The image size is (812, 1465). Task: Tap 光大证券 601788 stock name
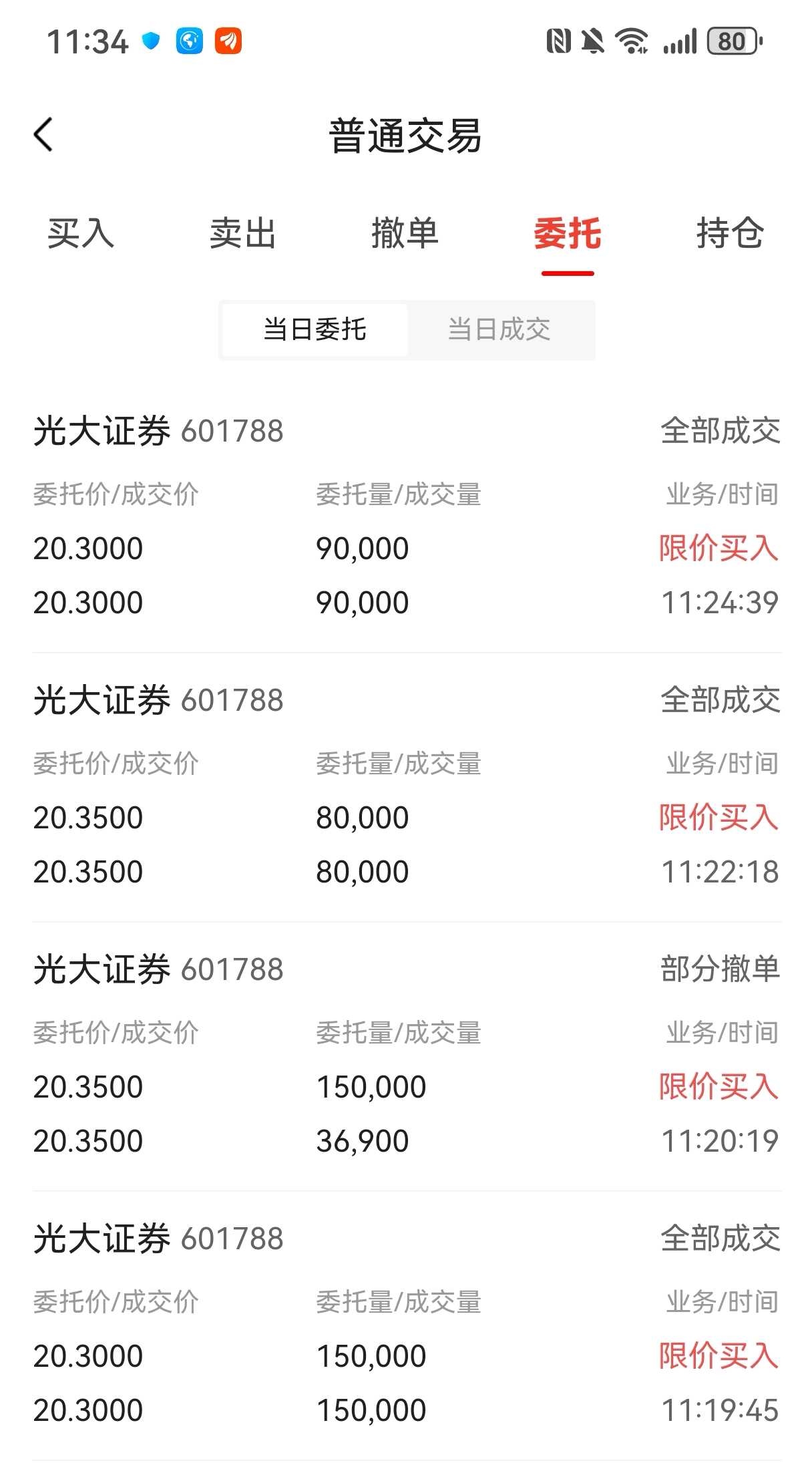coord(158,431)
